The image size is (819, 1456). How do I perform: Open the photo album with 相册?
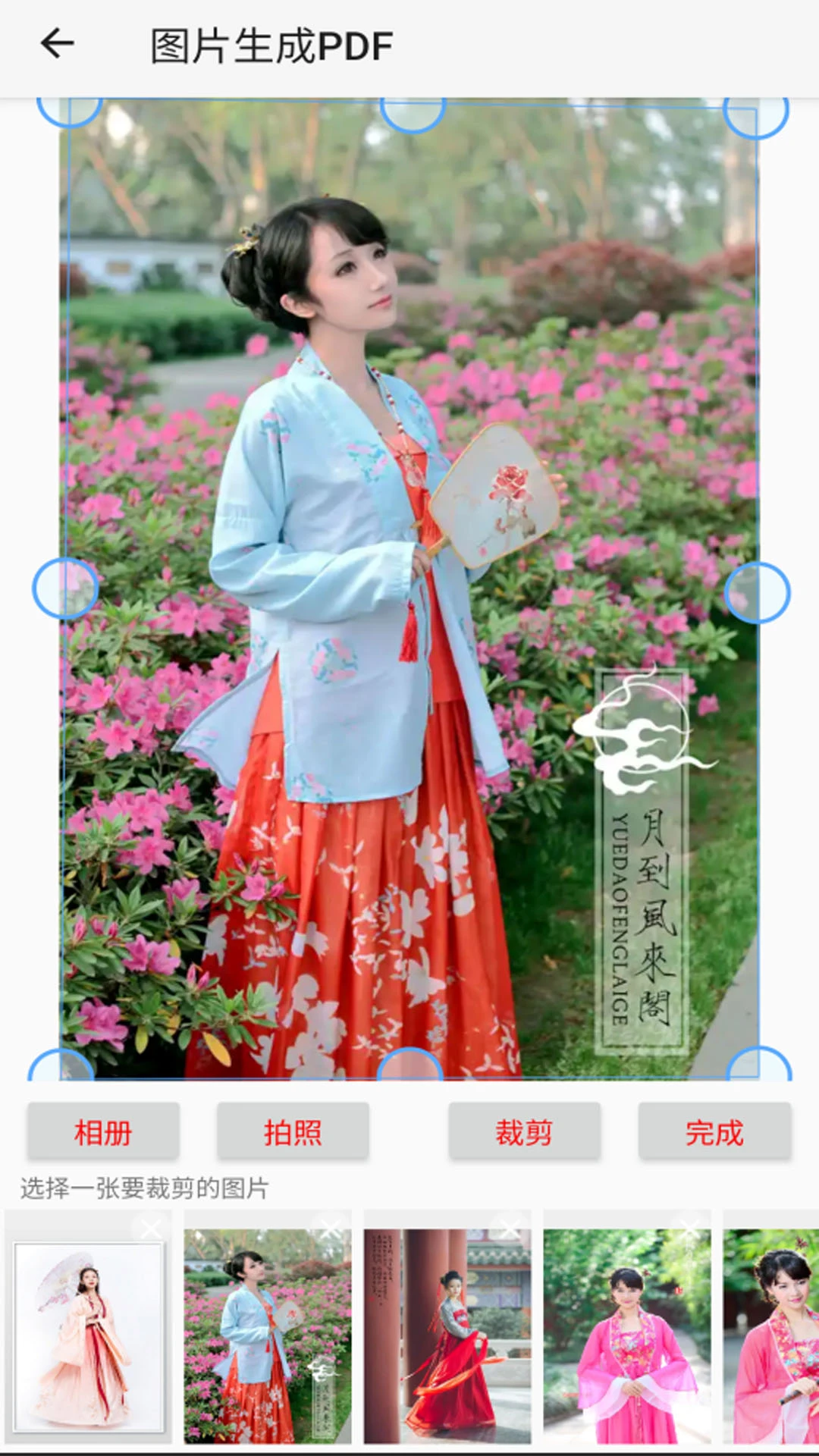pyautogui.click(x=102, y=1131)
